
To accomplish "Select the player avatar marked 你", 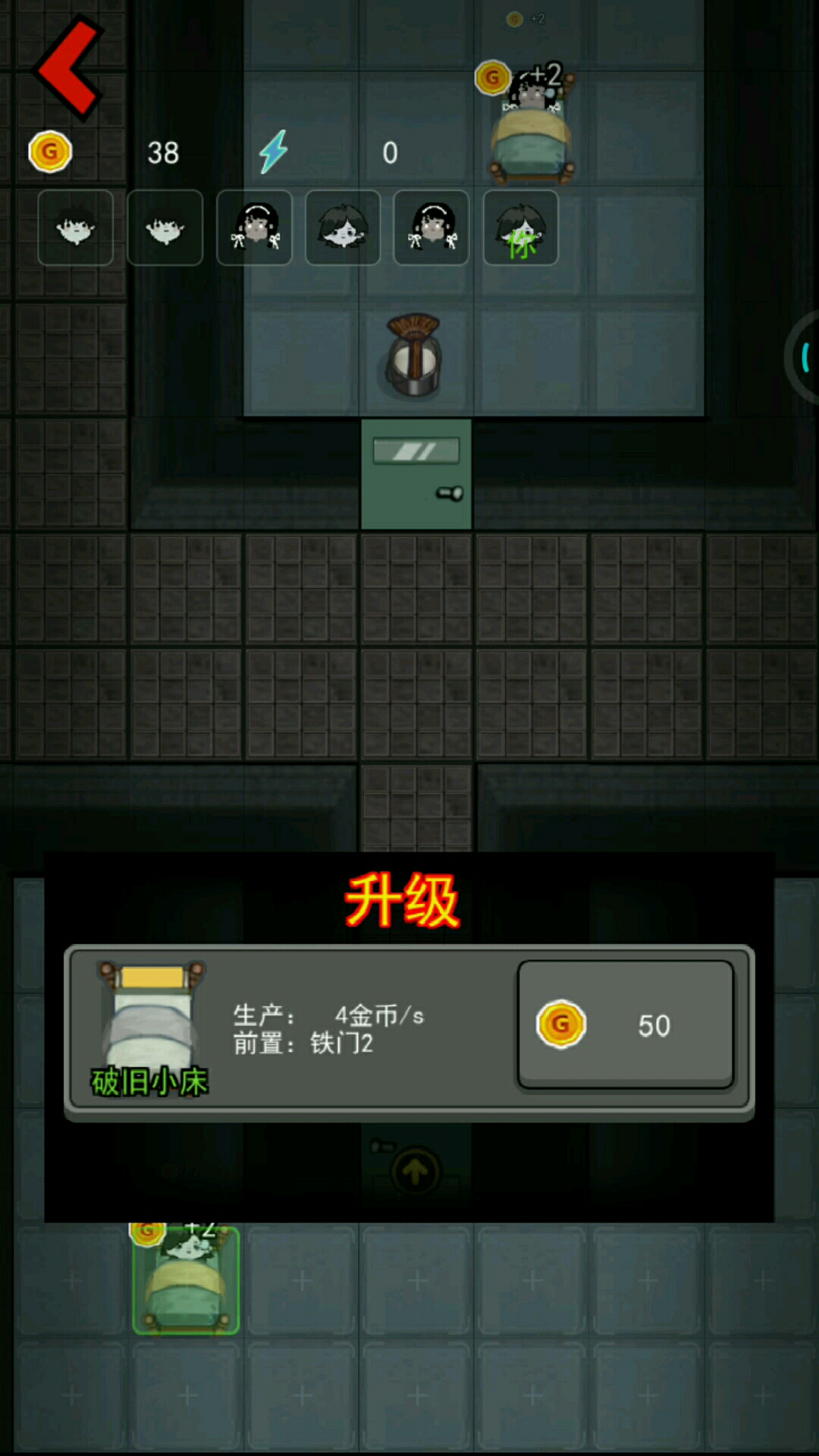I will pos(520,227).
